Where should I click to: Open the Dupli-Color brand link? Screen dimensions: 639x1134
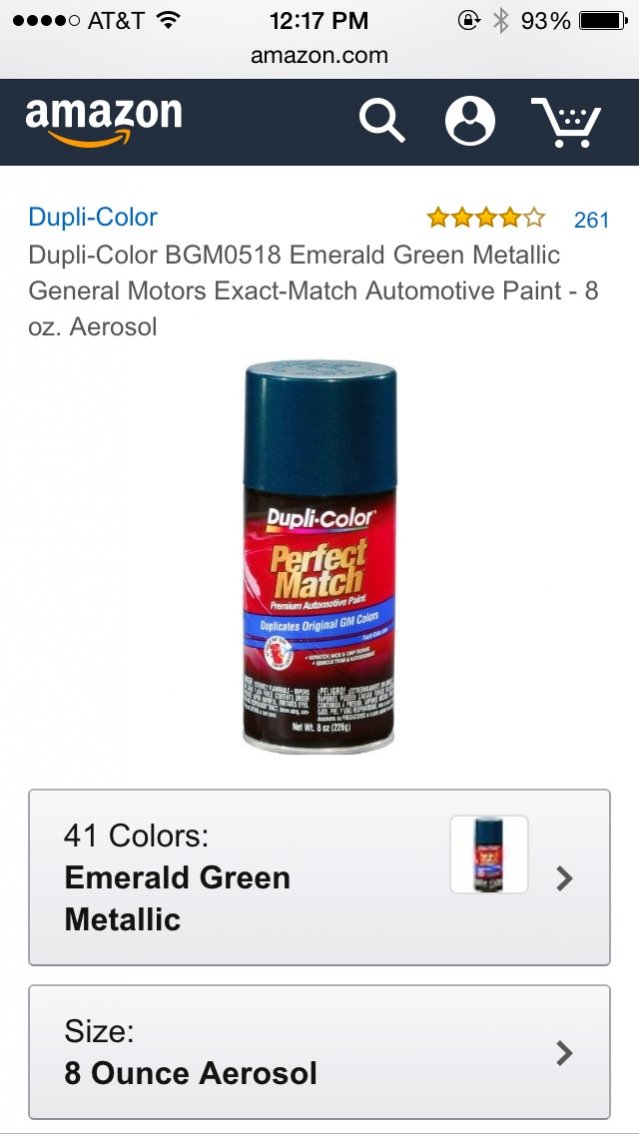93,217
